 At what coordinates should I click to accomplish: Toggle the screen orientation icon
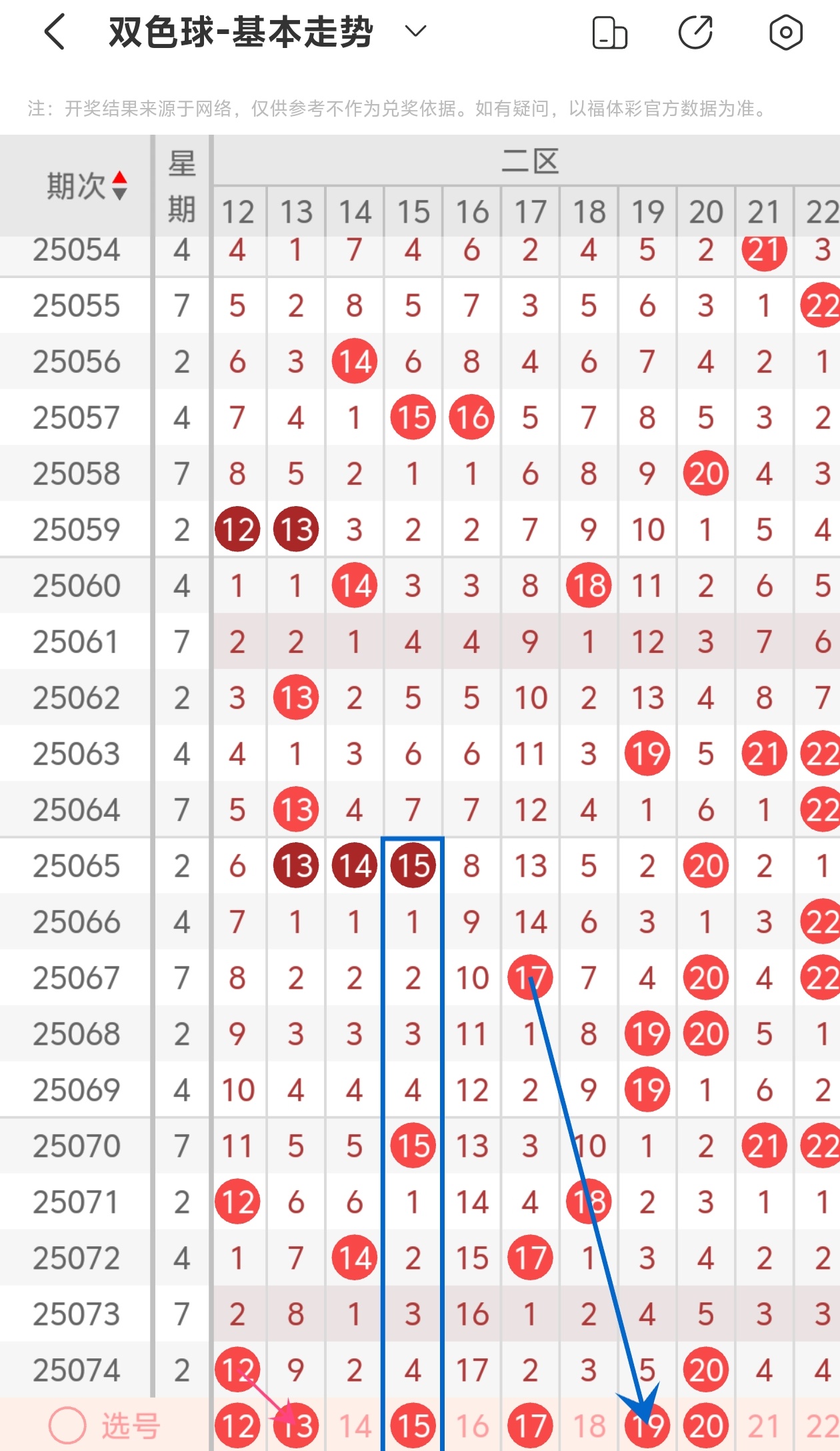point(610,33)
